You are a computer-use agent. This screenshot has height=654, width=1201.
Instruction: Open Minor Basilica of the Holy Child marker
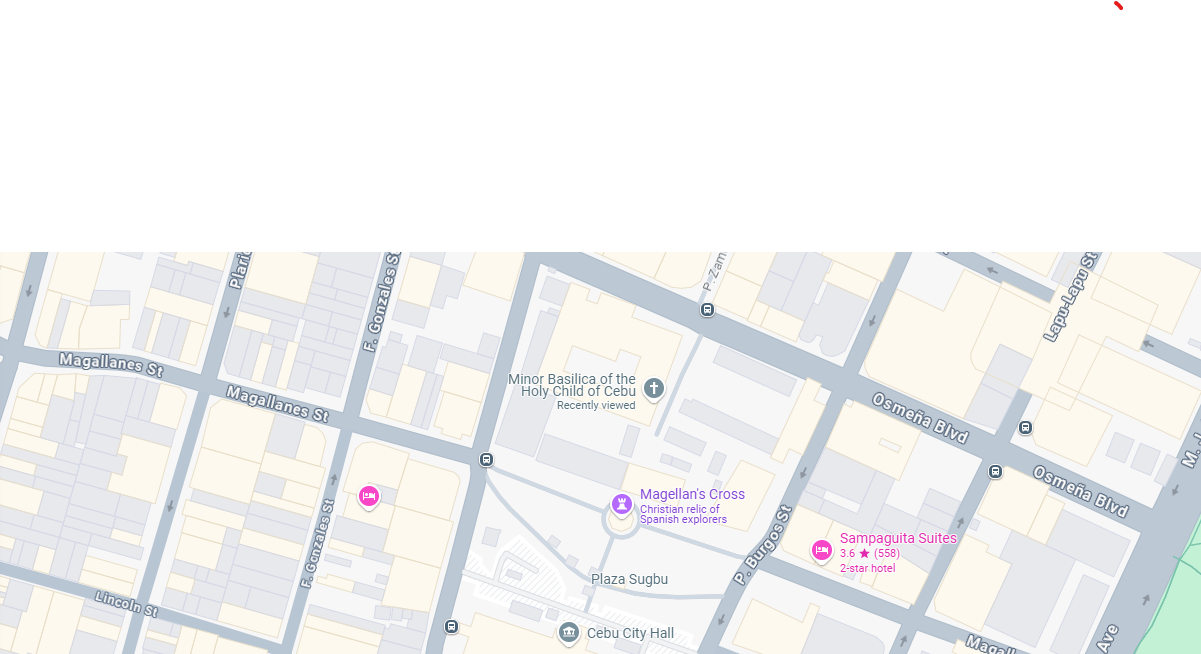pos(654,388)
